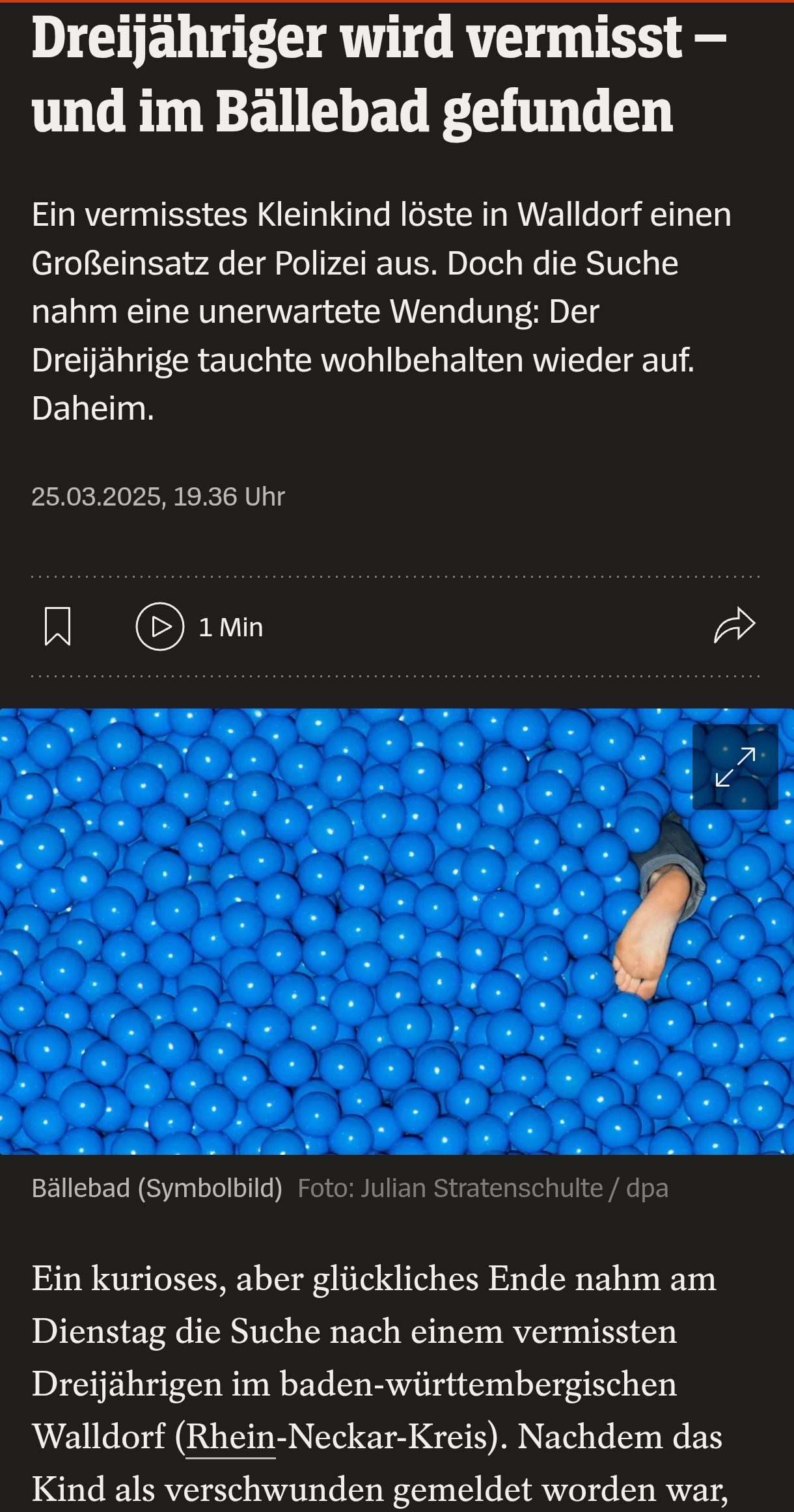Bookmark this article about the missing toddler
The height and width of the screenshot is (1512, 794).
click(57, 627)
